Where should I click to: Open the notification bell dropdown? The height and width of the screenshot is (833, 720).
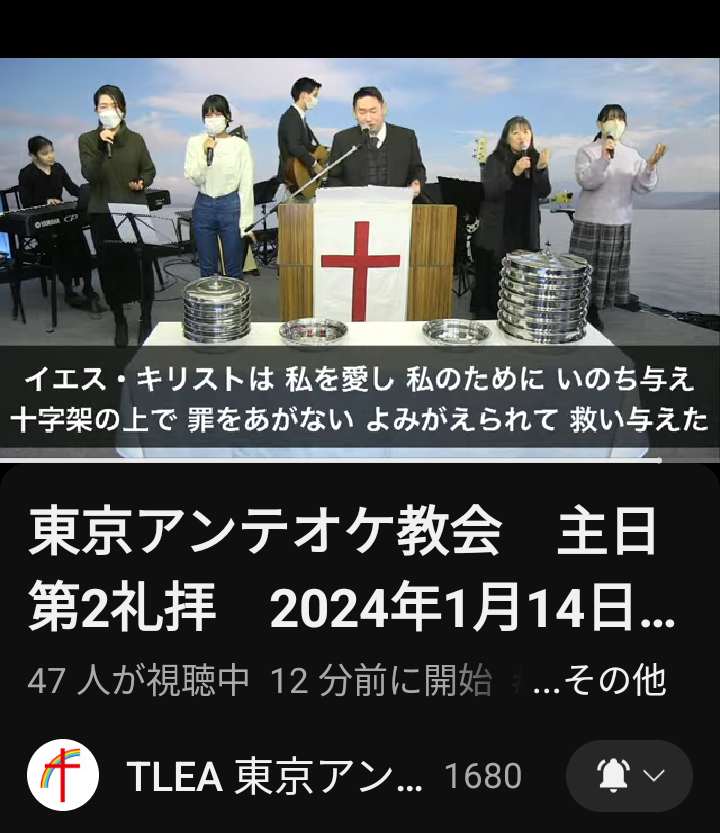pos(629,776)
